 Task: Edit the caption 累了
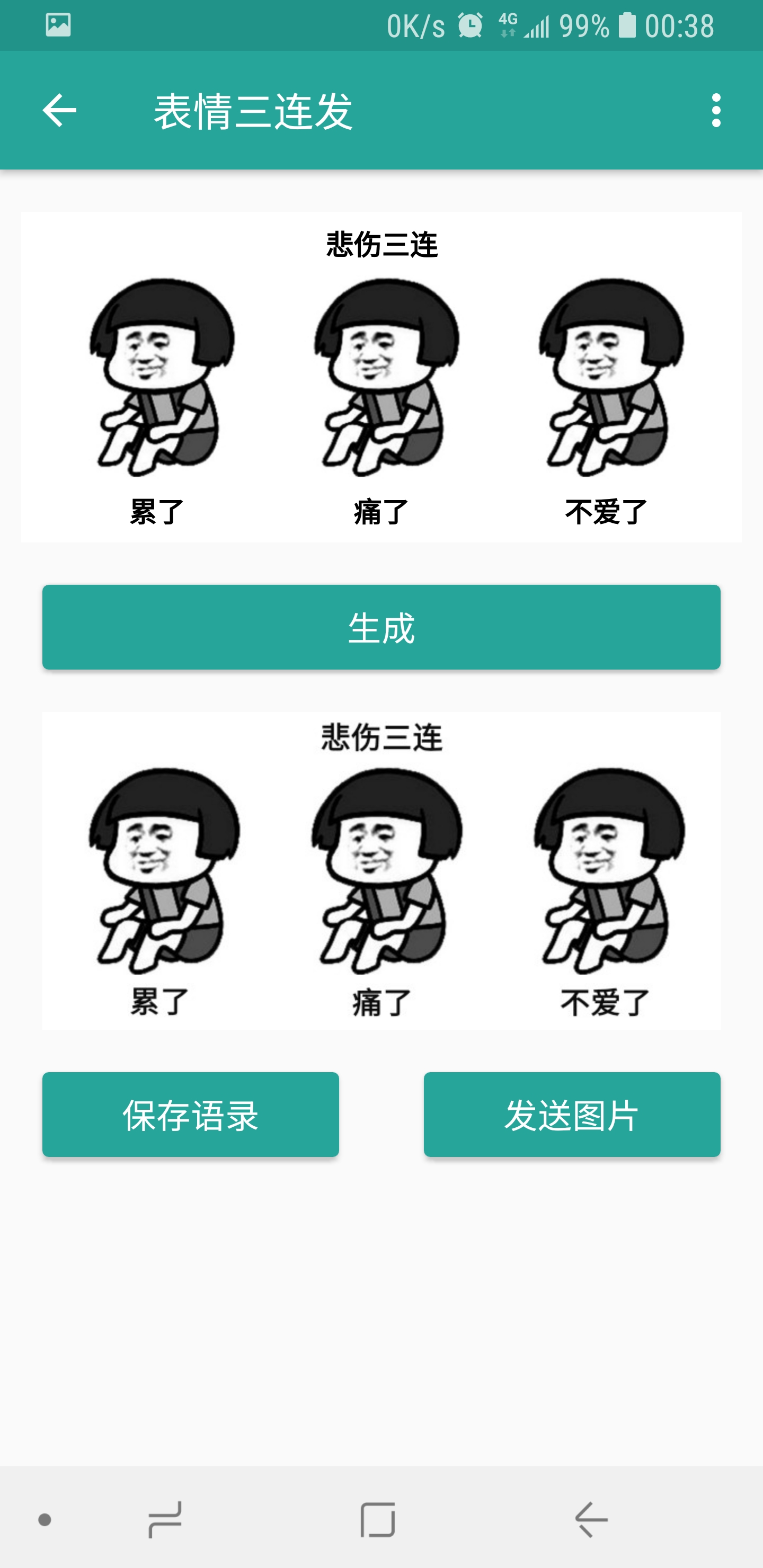[x=157, y=511]
